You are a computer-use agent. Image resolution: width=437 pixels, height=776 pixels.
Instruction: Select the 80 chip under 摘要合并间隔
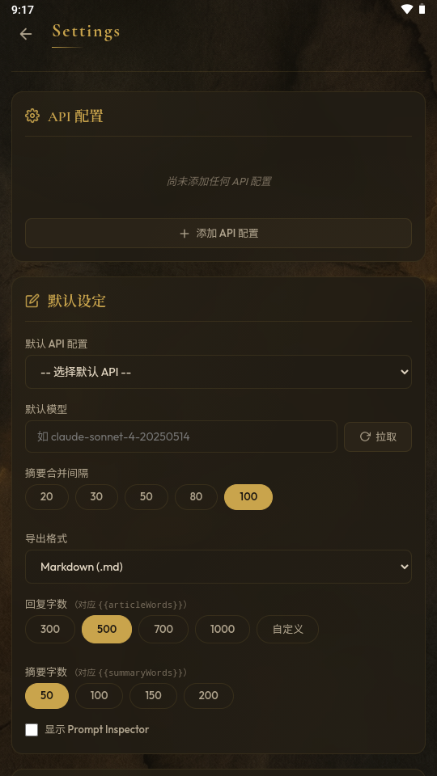point(196,497)
